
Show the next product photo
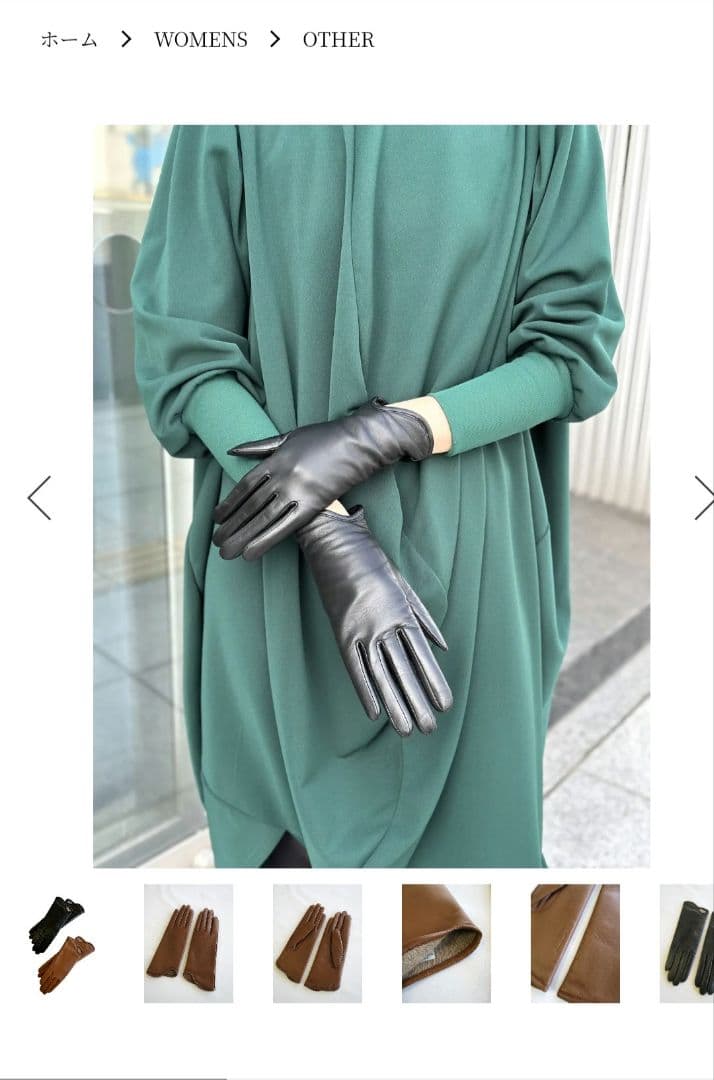pos(703,498)
